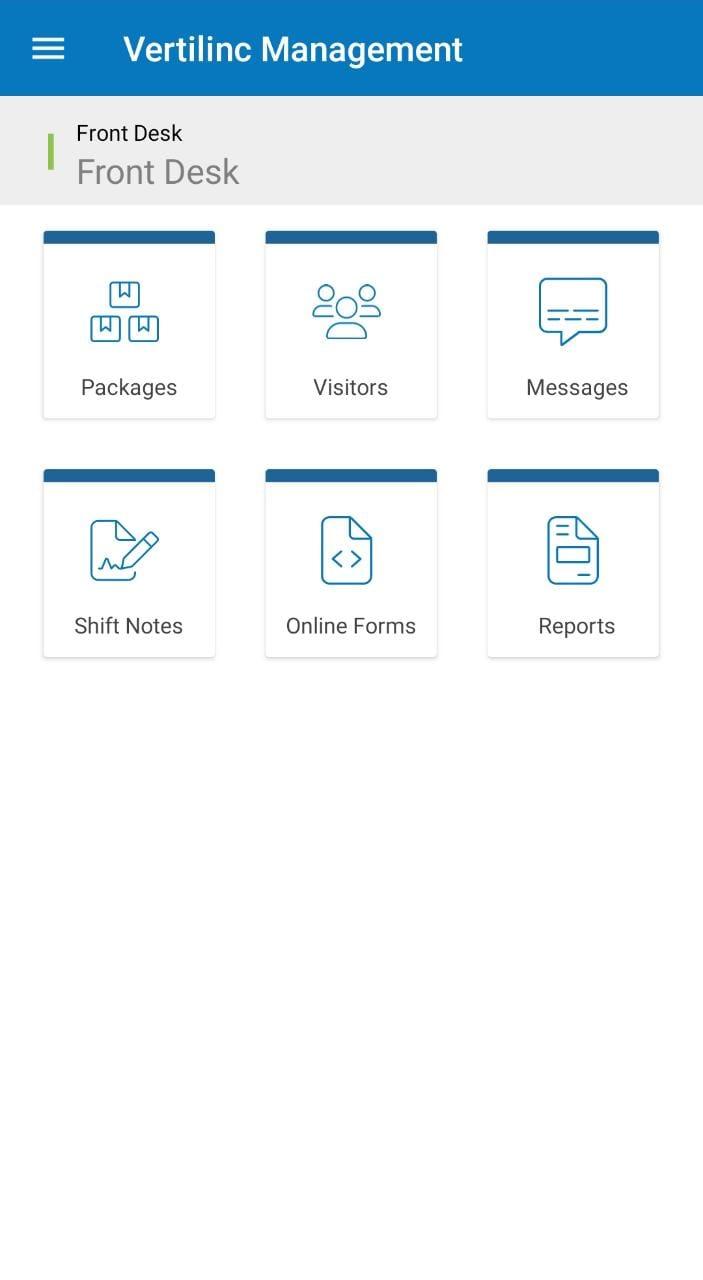The image size is (703, 1280).
Task: Select the Online Forms card
Action: point(351,566)
